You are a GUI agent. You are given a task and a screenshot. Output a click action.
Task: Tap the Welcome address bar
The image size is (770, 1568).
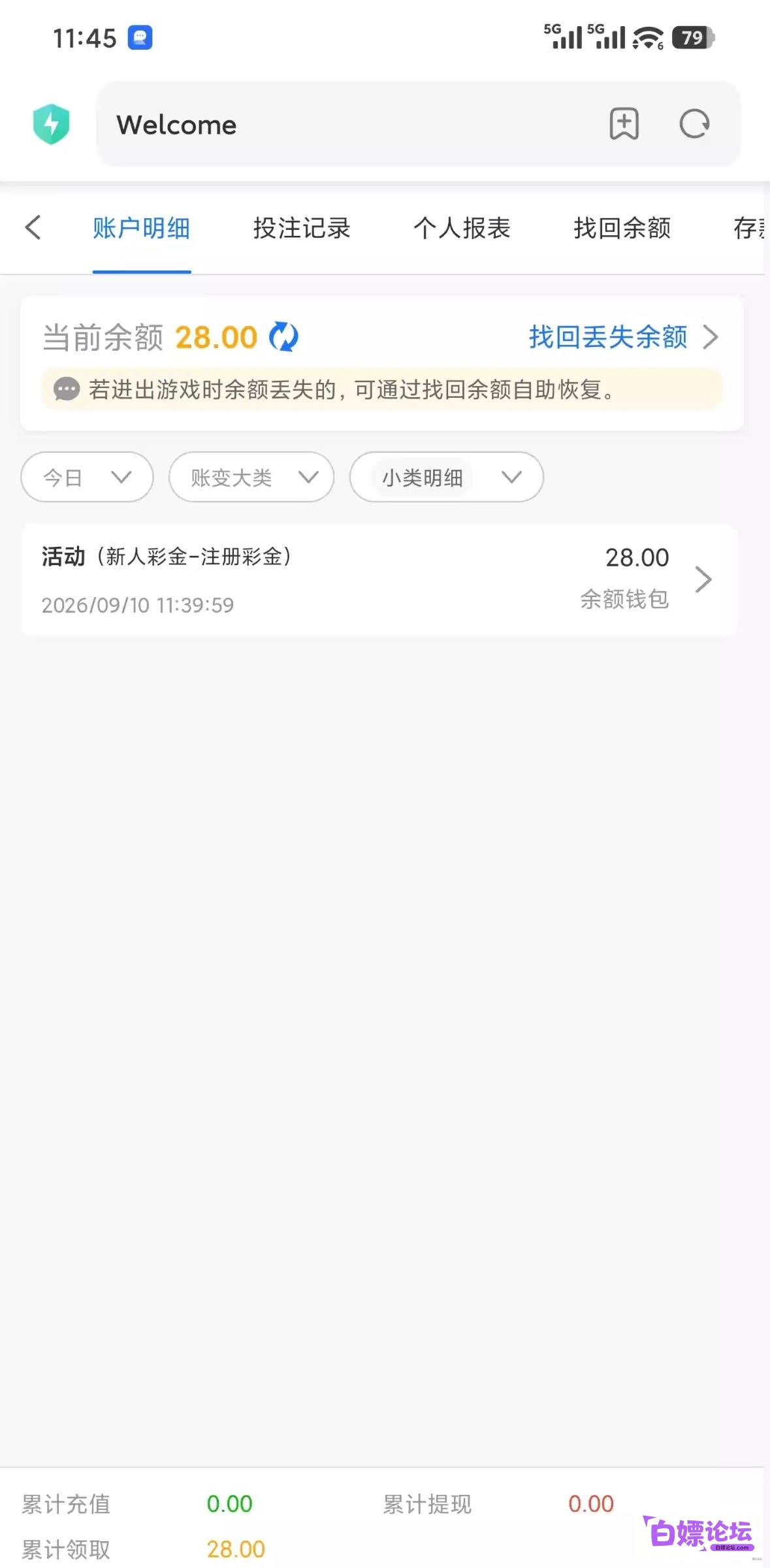(x=418, y=124)
